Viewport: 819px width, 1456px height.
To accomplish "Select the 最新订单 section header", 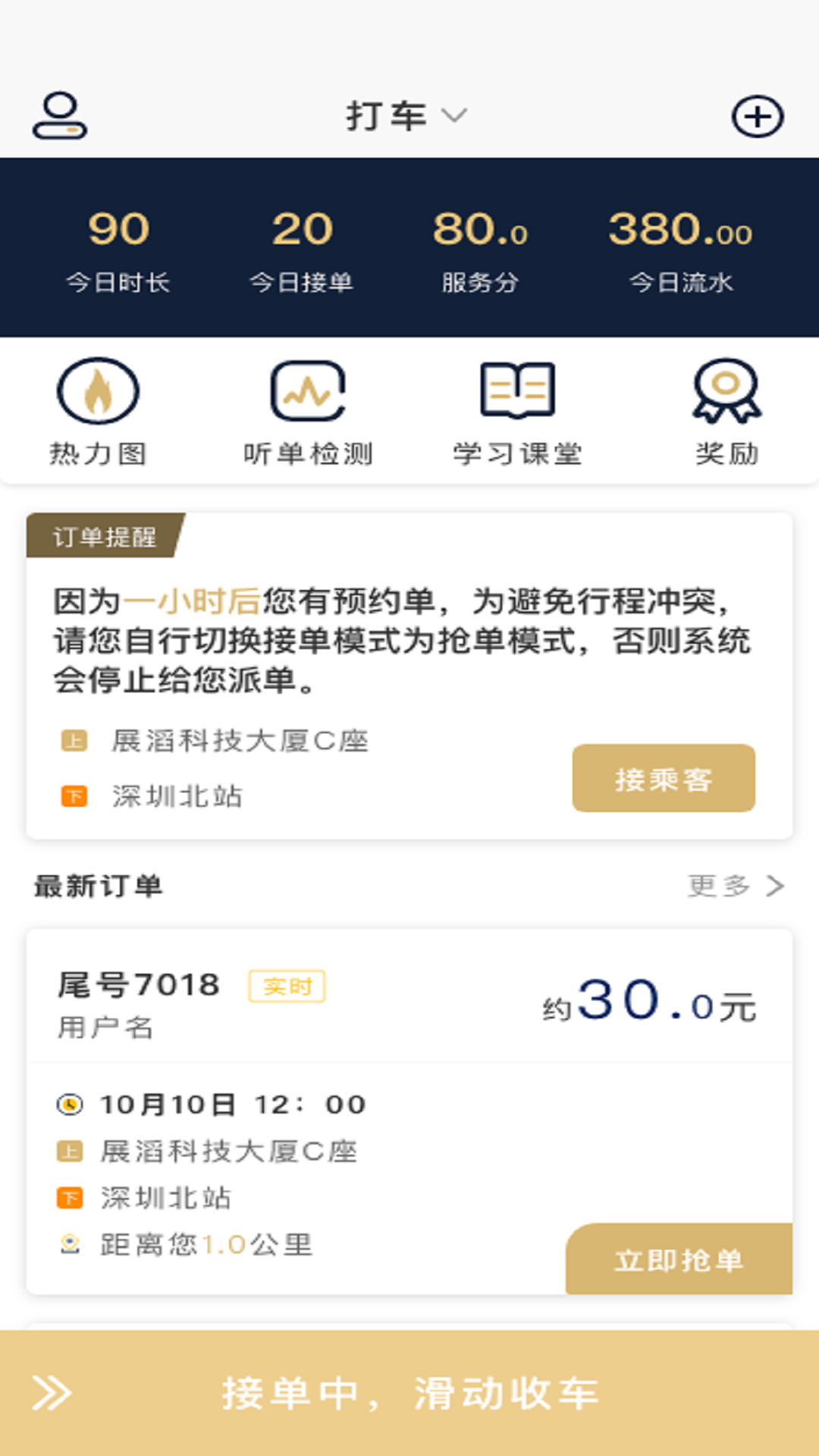I will [98, 886].
